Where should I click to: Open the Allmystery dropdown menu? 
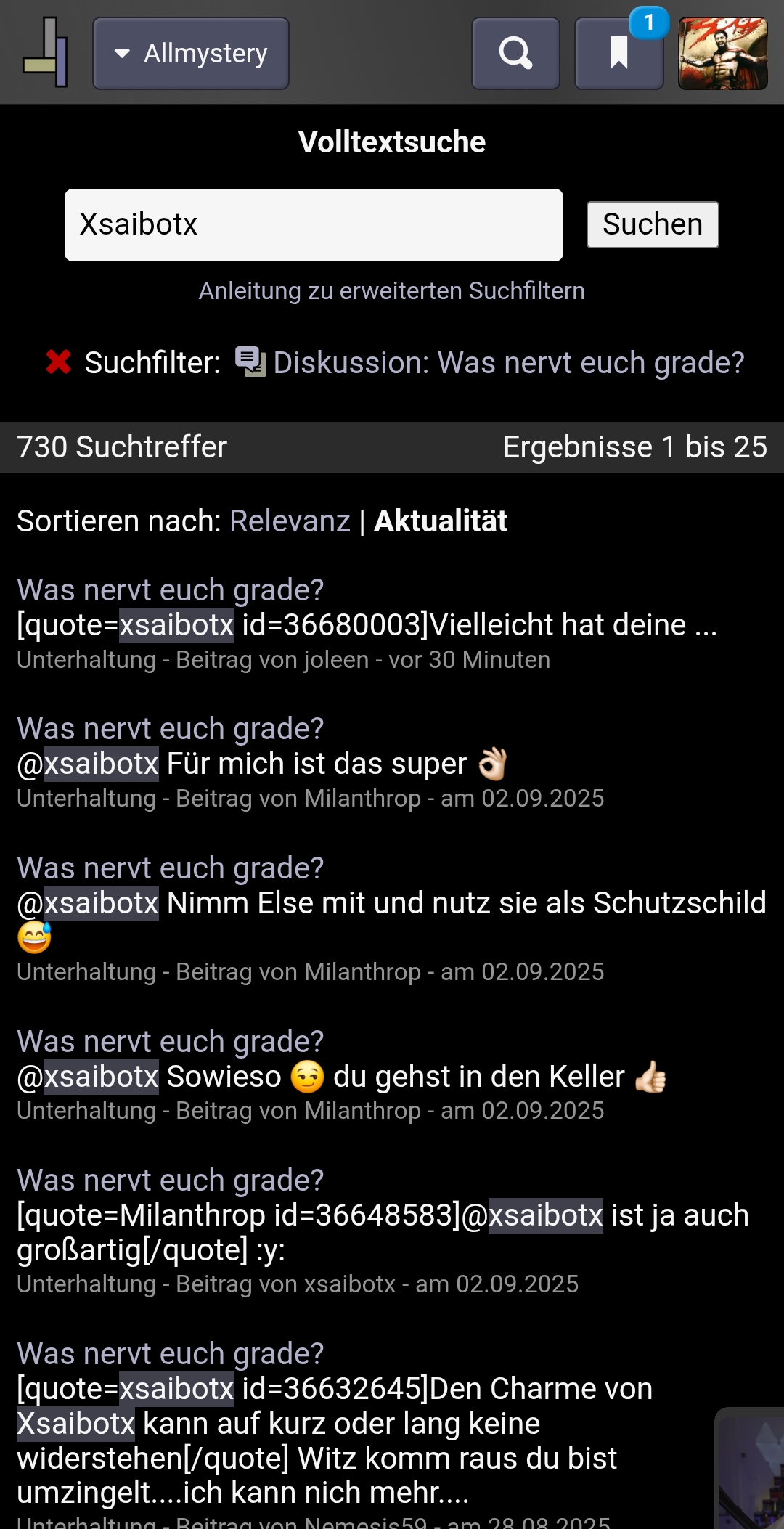191,54
